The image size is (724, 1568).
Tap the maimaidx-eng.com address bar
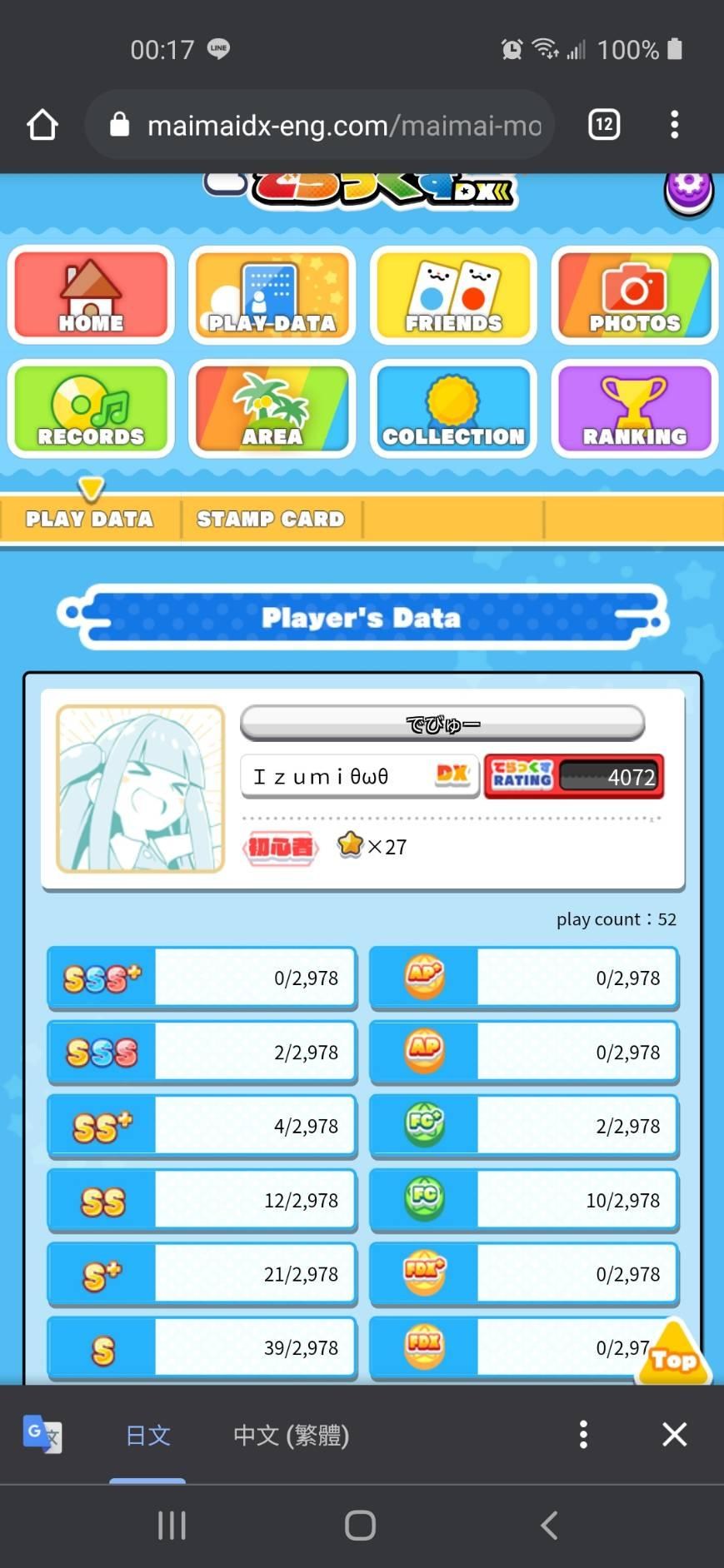(x=333, y=126)
